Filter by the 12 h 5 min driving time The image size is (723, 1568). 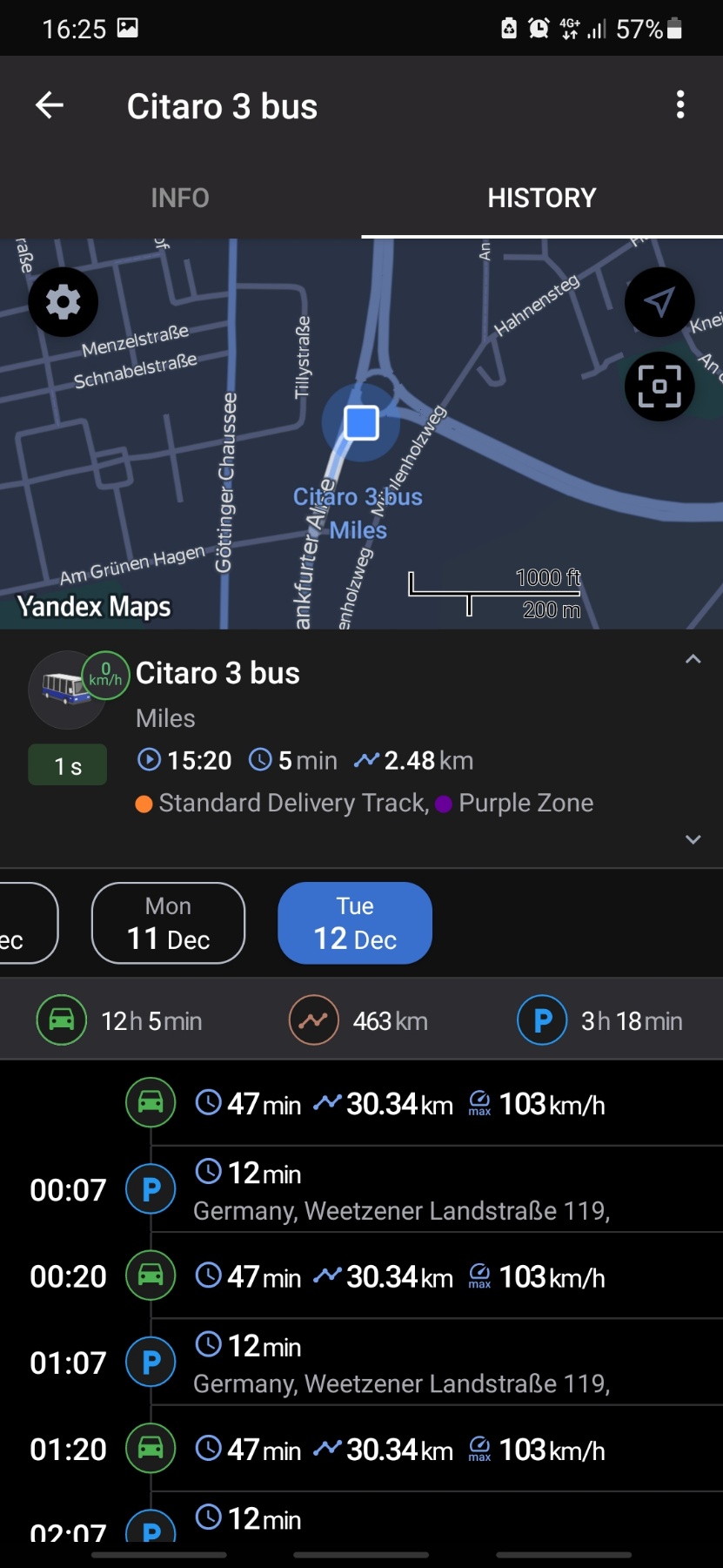[120, 1020]
